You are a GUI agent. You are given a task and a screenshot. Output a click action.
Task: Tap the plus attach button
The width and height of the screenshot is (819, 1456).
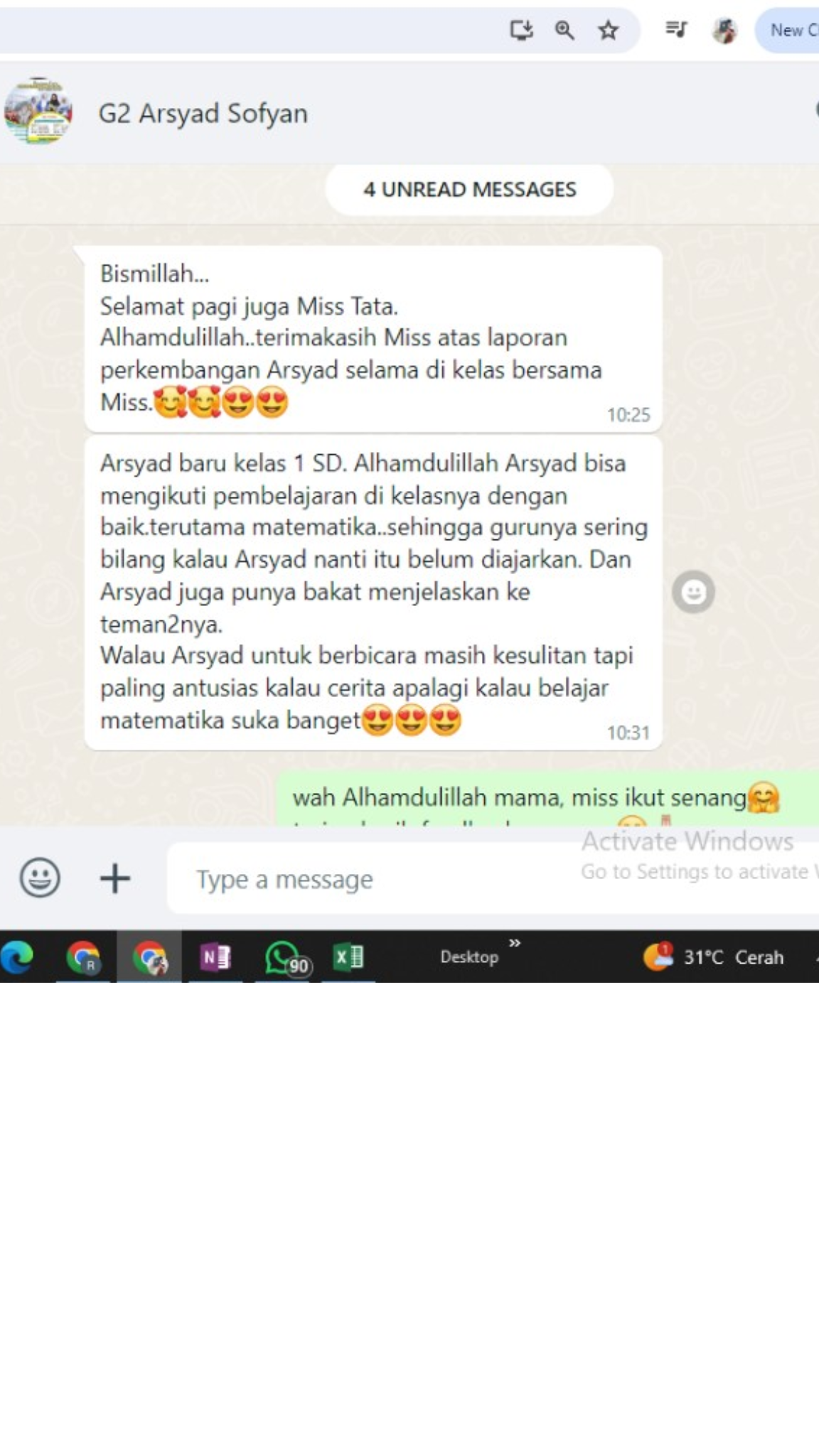tap(114, 878)
